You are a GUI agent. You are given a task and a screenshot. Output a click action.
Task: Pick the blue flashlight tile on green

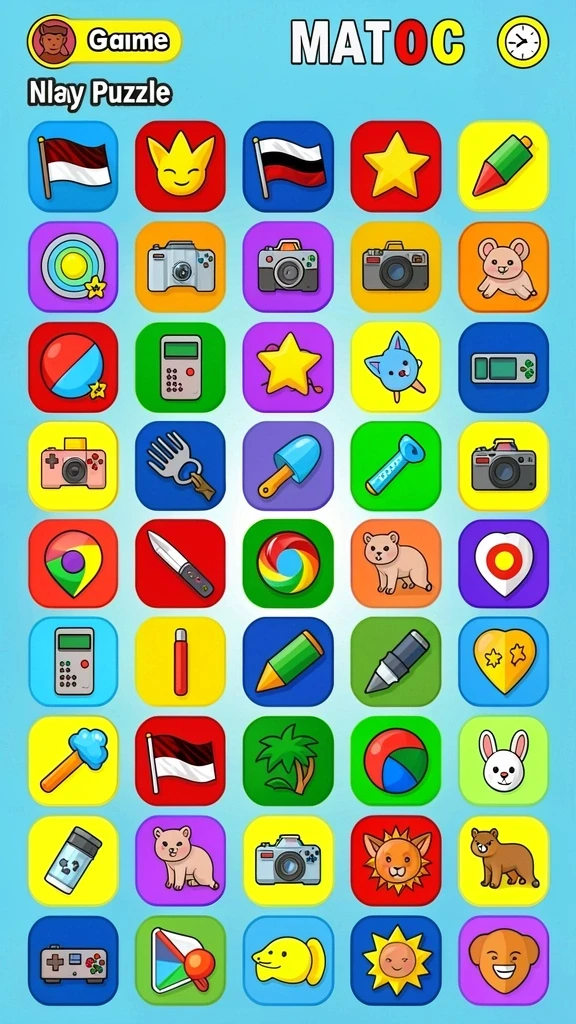click(396, 466)
